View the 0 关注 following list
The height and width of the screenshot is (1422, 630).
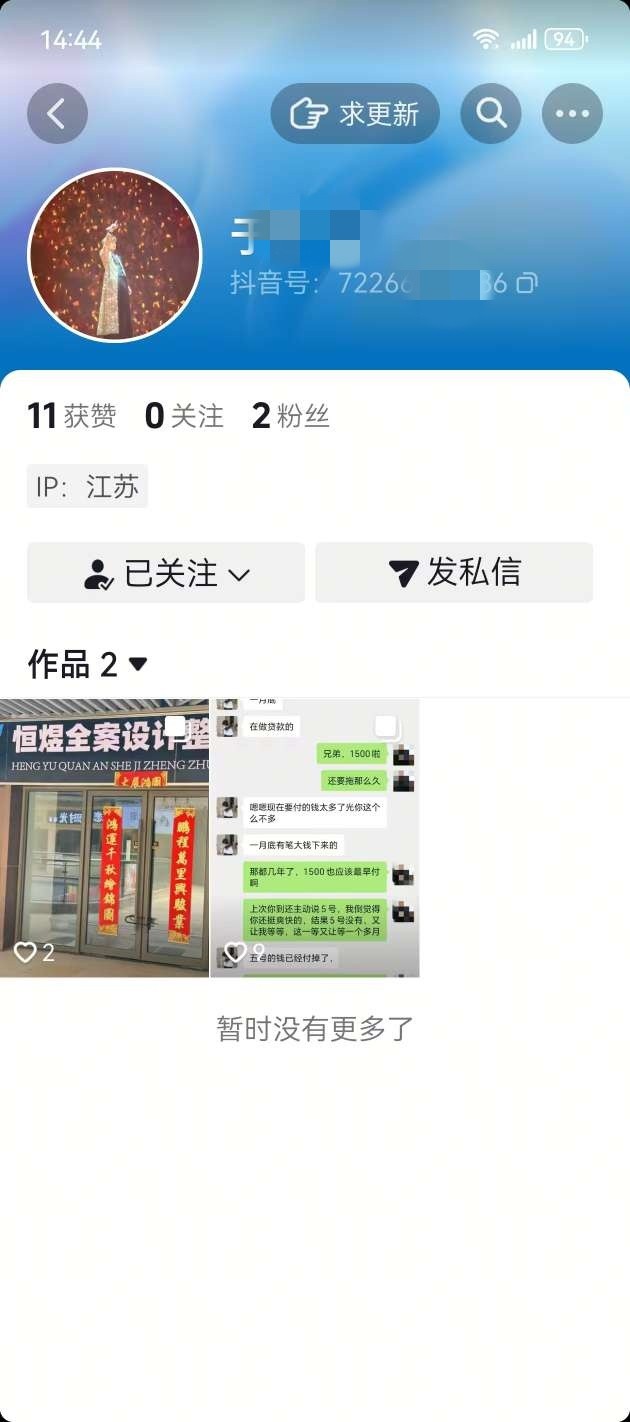click(184, 416)
